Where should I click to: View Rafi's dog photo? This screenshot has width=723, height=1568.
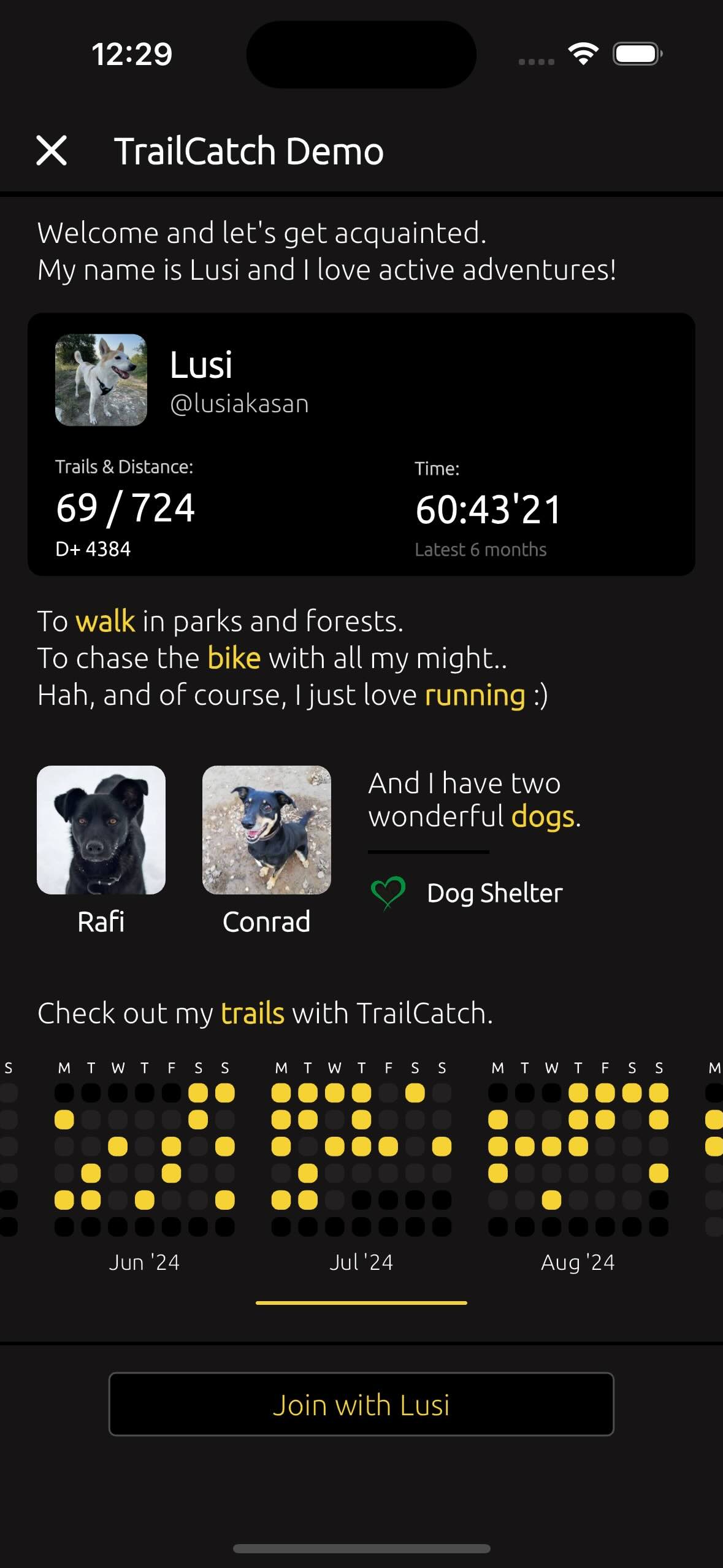coord(101,830)
